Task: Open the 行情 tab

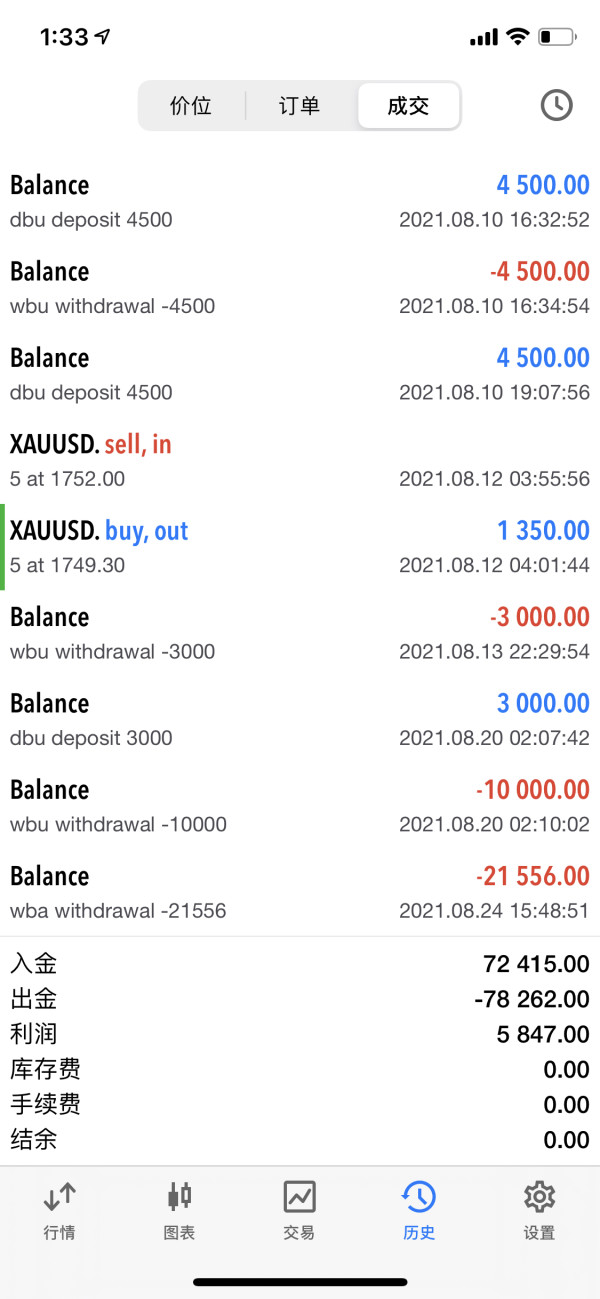Action: [60, 1210]
